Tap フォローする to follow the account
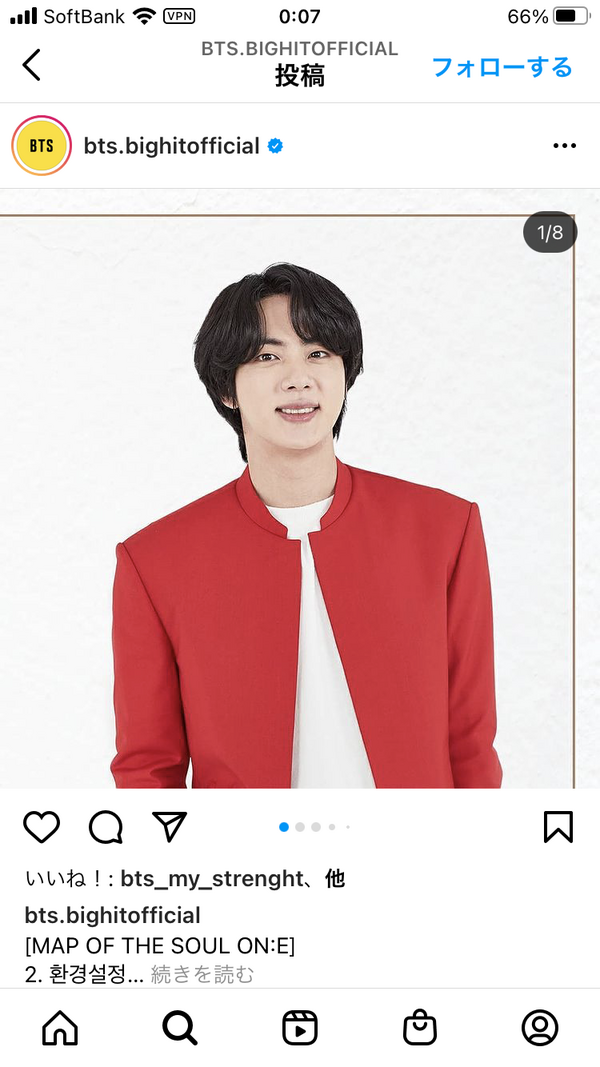 502,67
